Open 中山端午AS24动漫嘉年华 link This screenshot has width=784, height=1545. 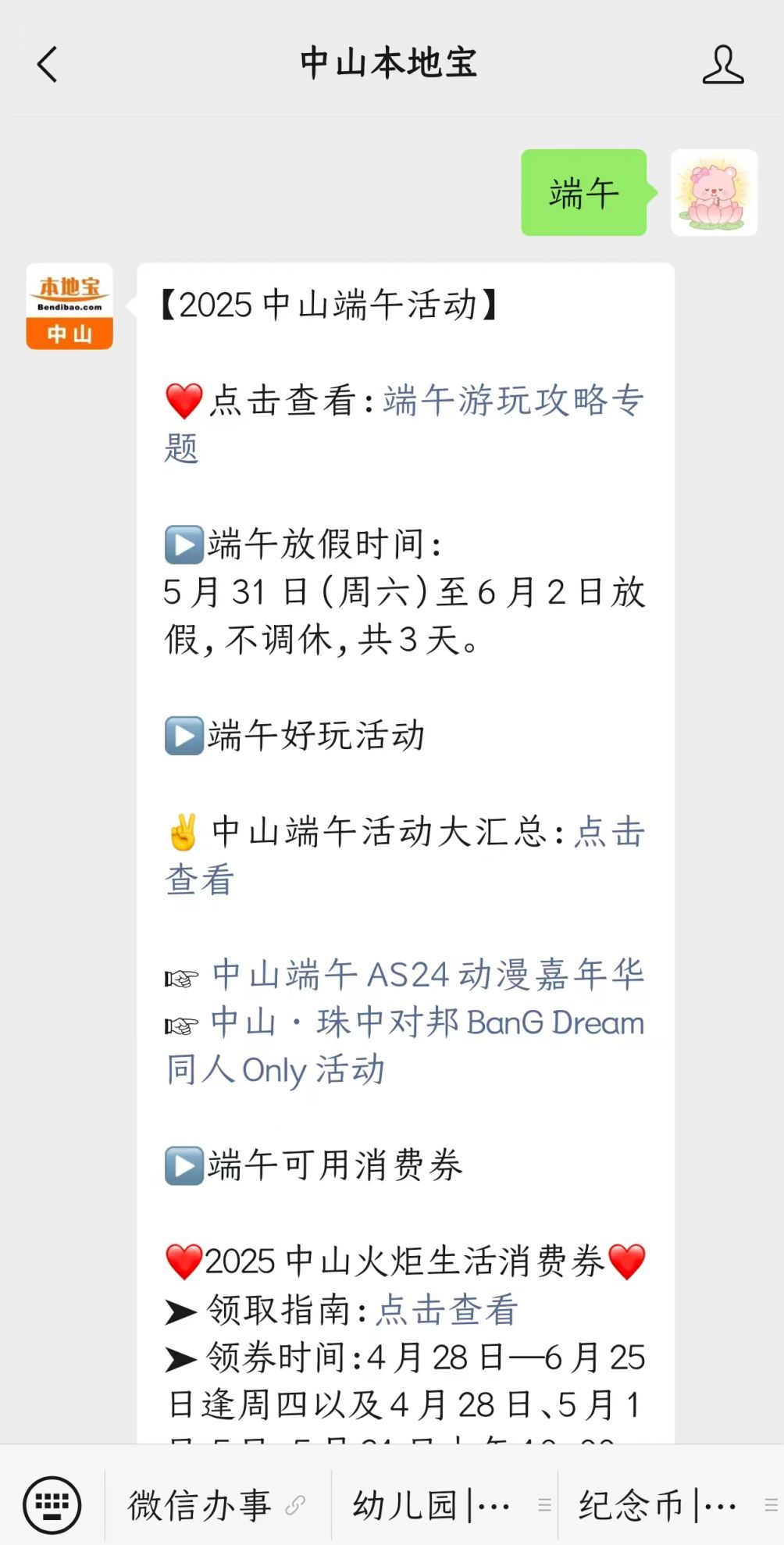(x=428, y=976)
